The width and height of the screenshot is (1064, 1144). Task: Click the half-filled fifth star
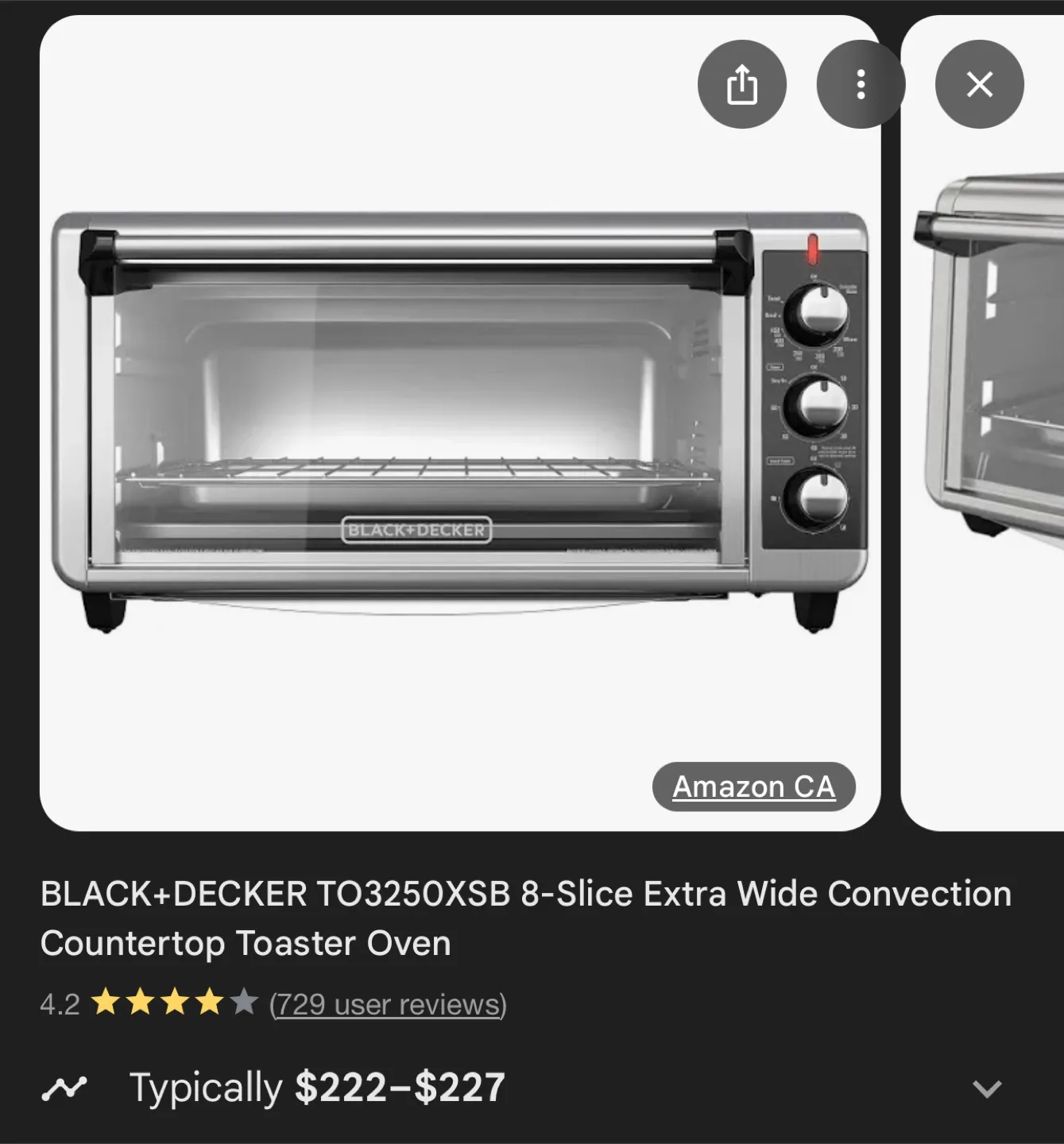[242, 1004]
